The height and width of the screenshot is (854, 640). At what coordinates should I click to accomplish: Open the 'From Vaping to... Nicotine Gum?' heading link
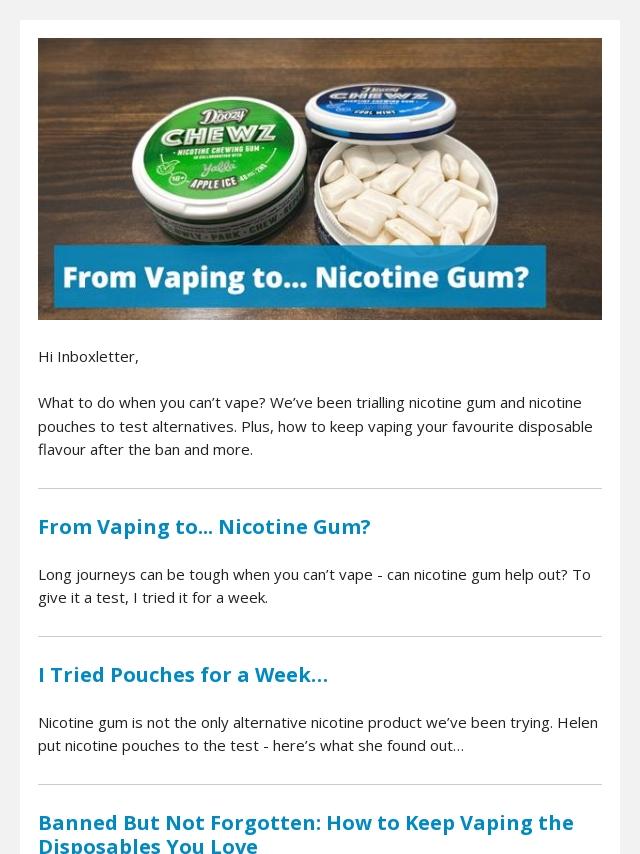tap(204, 527)
